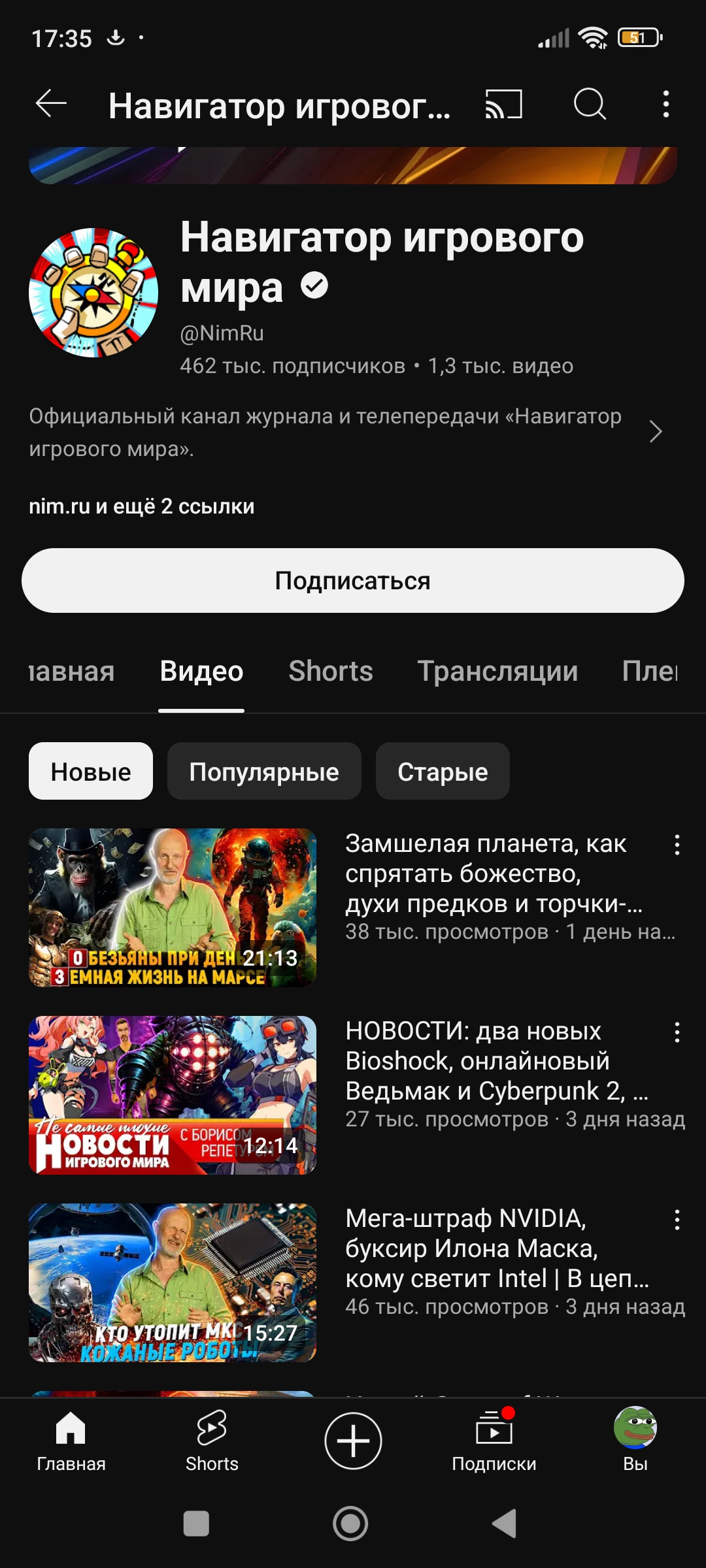
Task: Open options for Замшелая планета video
Action: (x=677, y=845)
